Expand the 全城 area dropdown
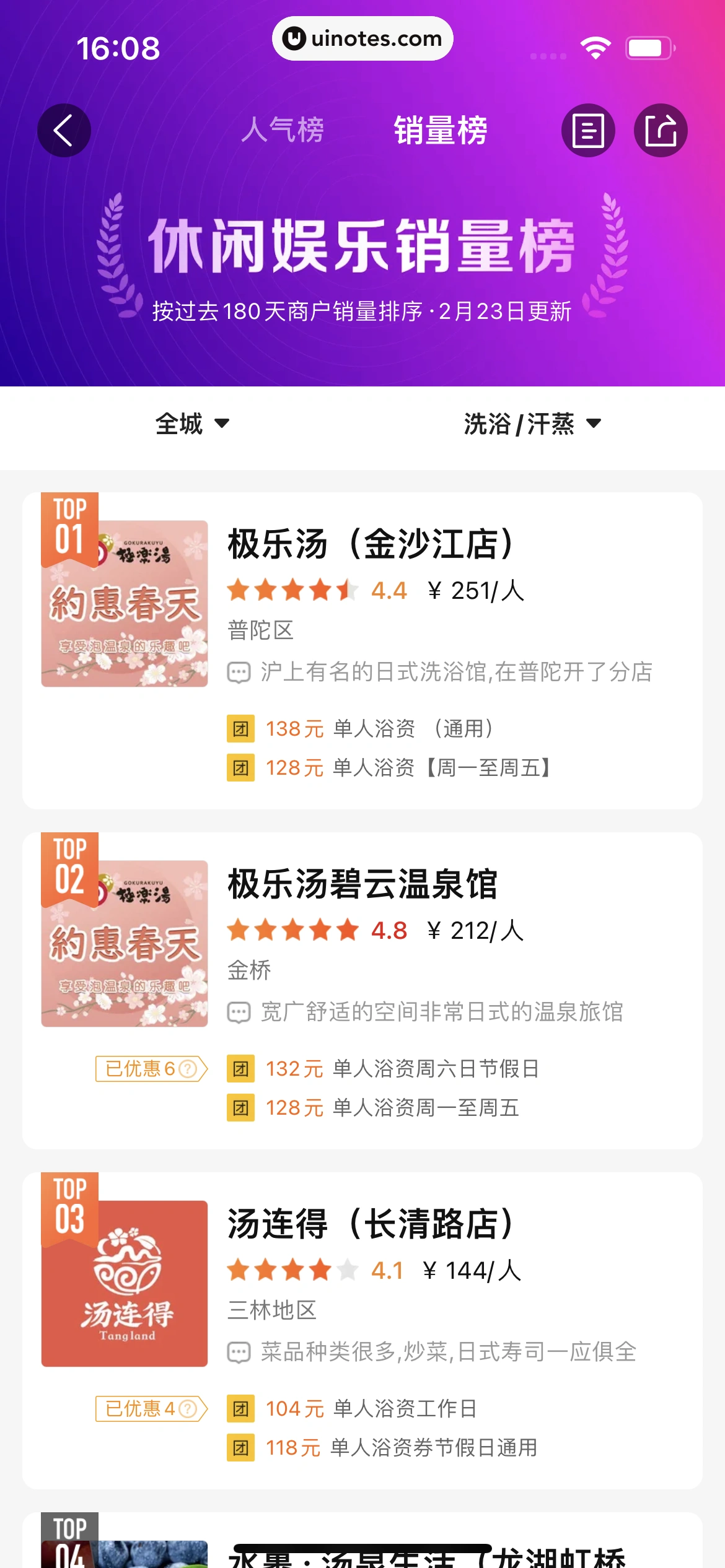This screenshot has height=1568, width=725. [191, 424]
